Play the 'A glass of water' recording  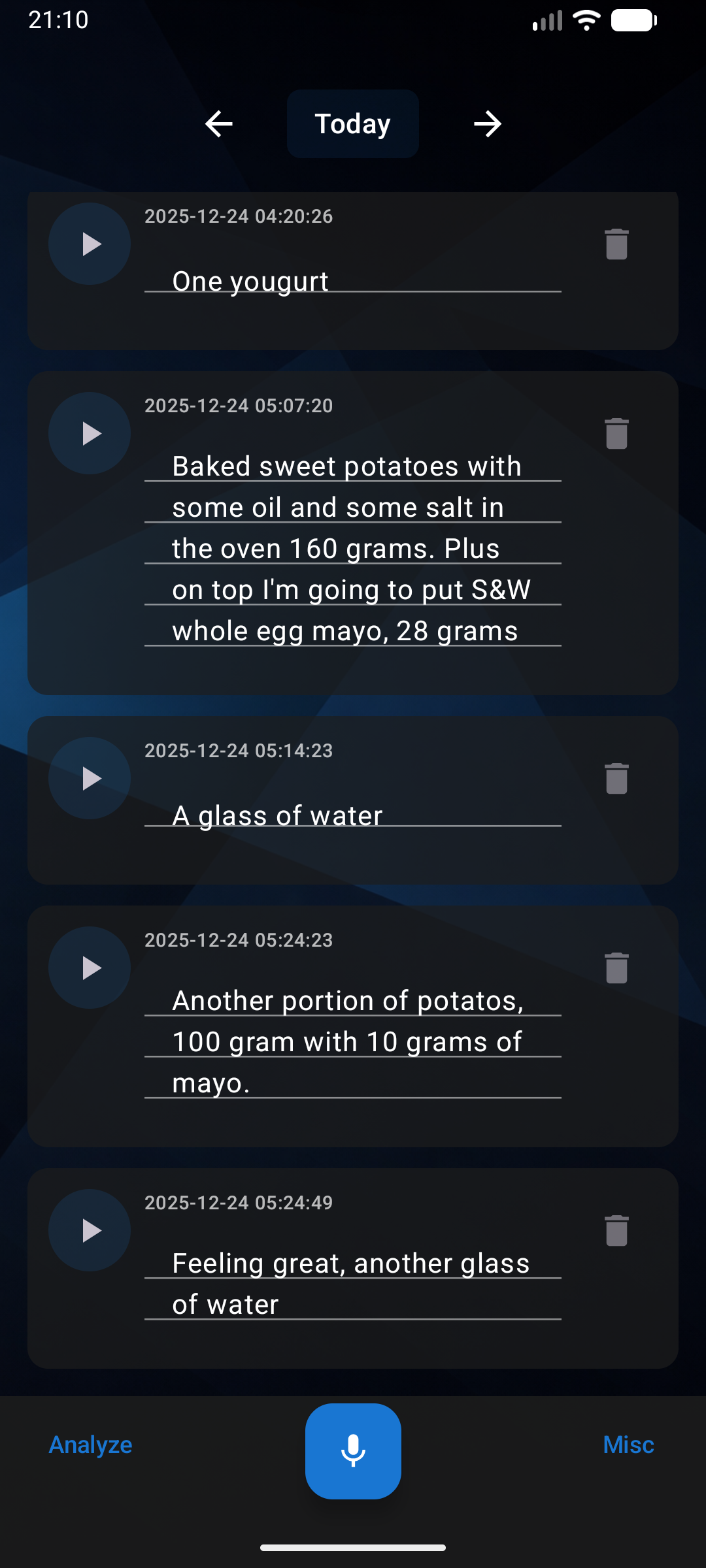[90, 777]
